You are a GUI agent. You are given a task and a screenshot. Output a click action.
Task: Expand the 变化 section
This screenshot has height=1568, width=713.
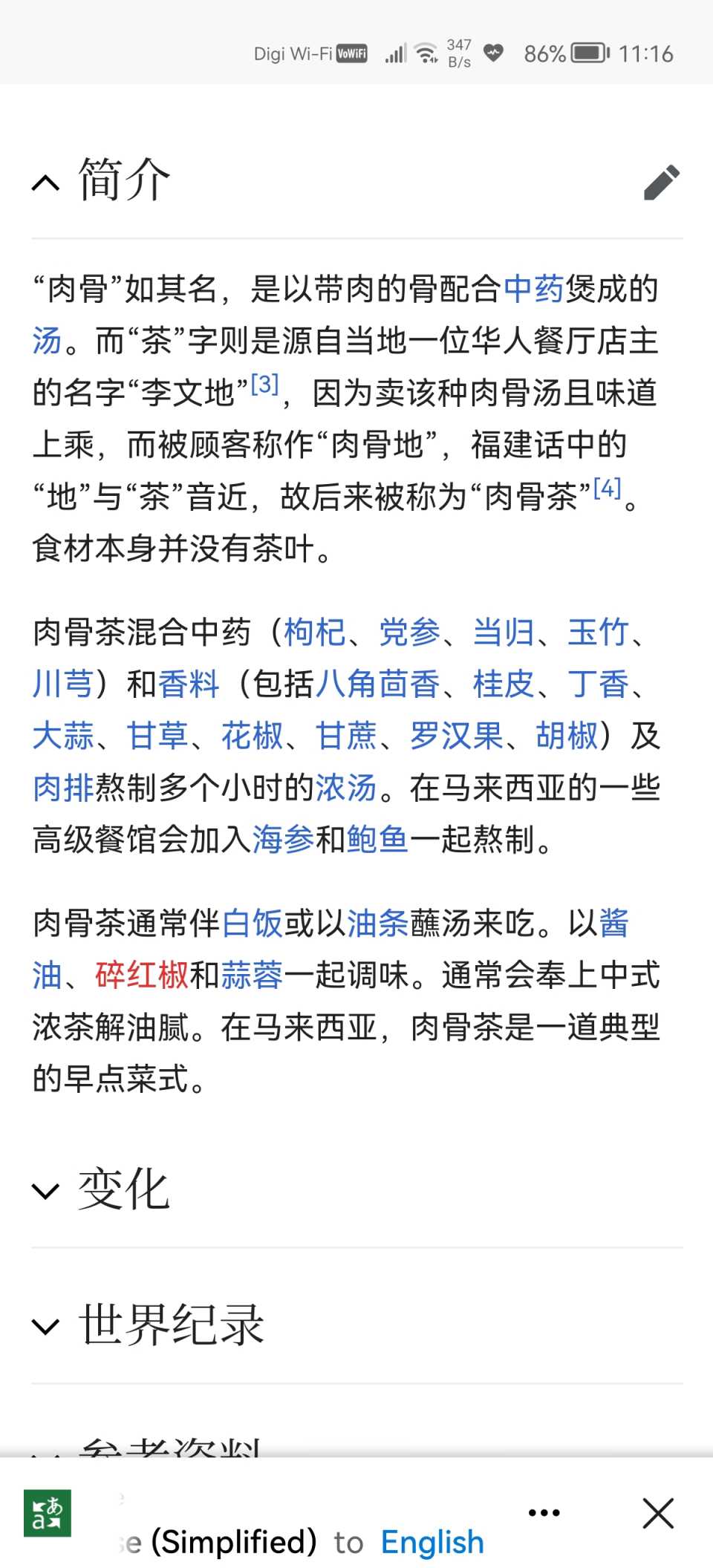[x=45, y=1191]
